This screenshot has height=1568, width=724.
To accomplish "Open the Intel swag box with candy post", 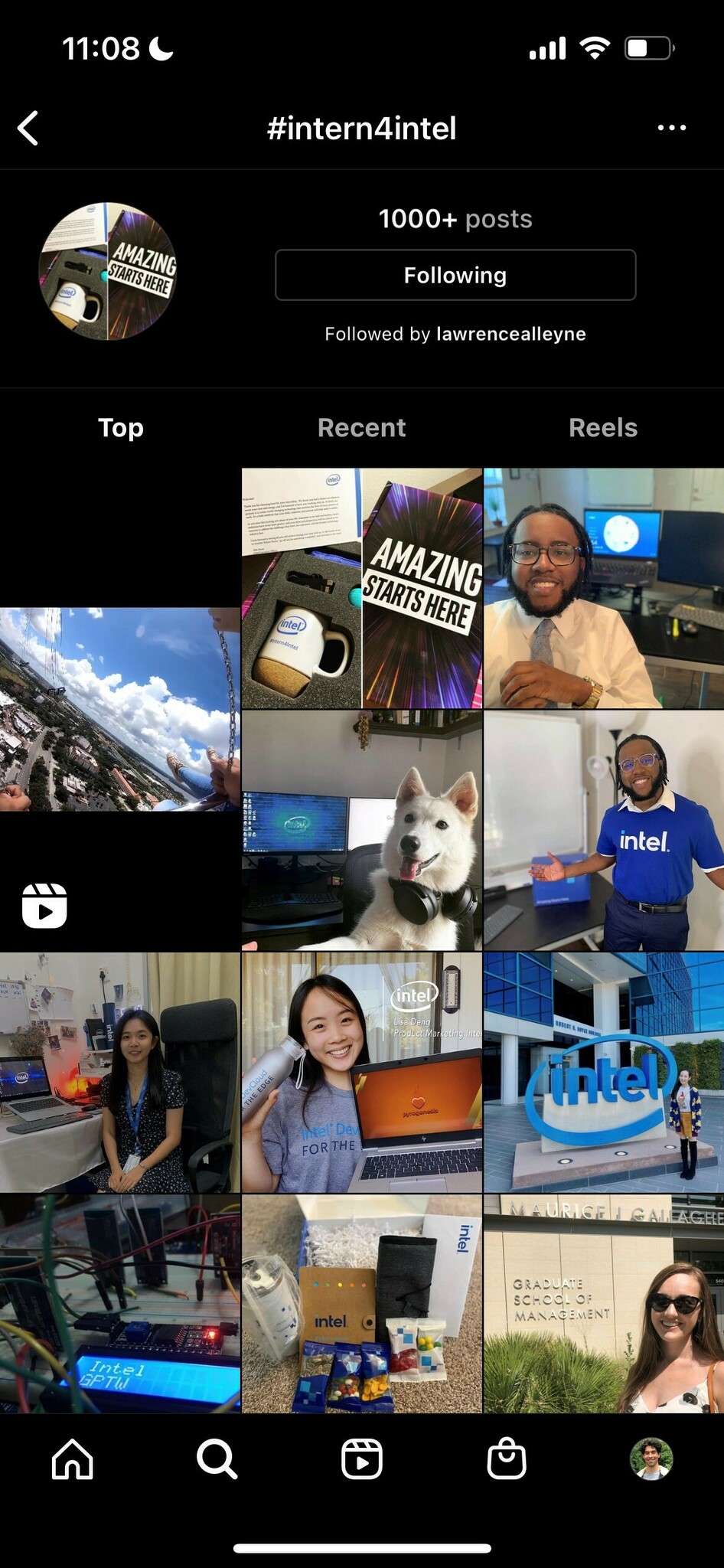I will point(361,1303).
